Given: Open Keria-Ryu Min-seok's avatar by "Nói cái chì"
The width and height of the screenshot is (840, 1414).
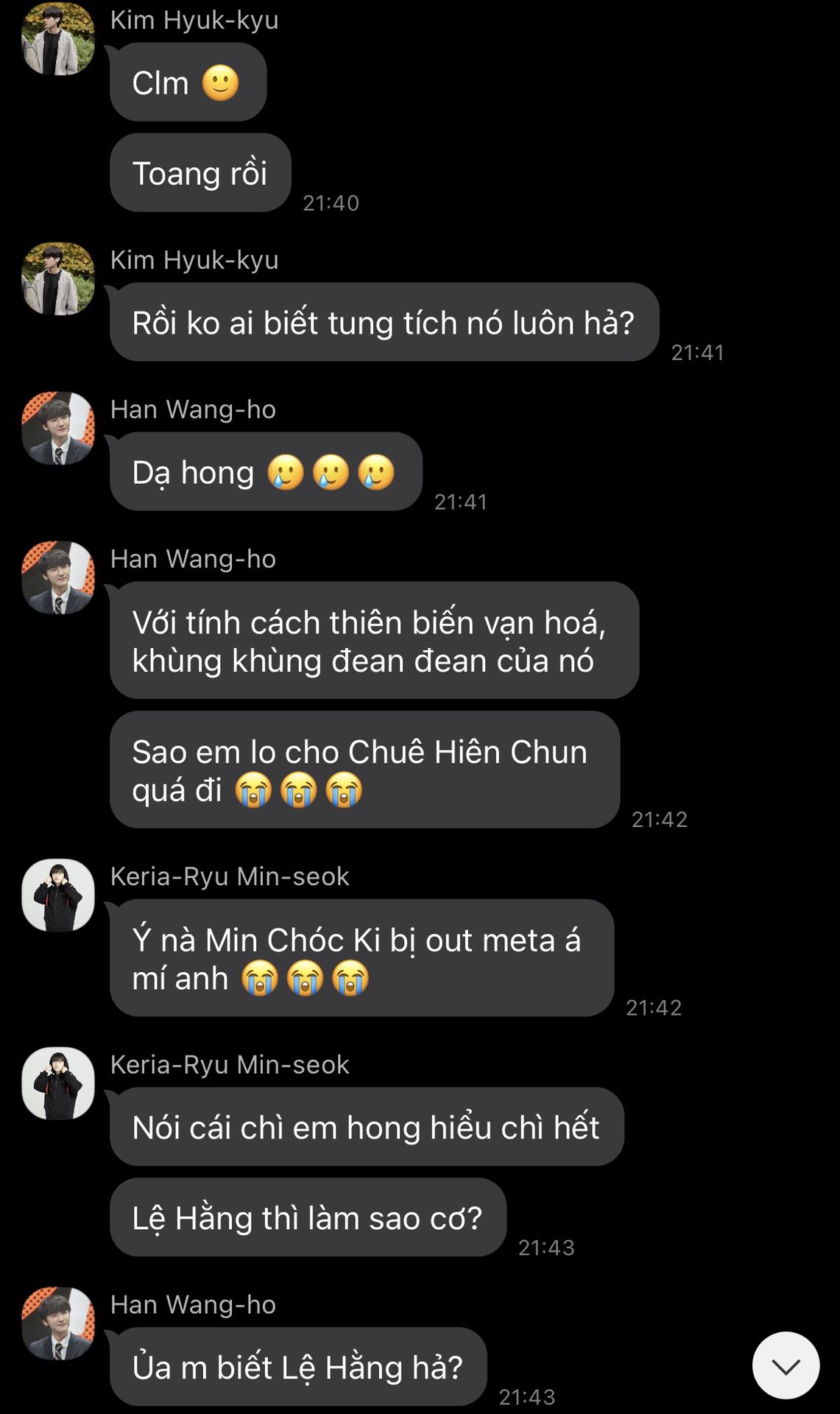Looking at the screenshot, I should (x=58, y=1083).
